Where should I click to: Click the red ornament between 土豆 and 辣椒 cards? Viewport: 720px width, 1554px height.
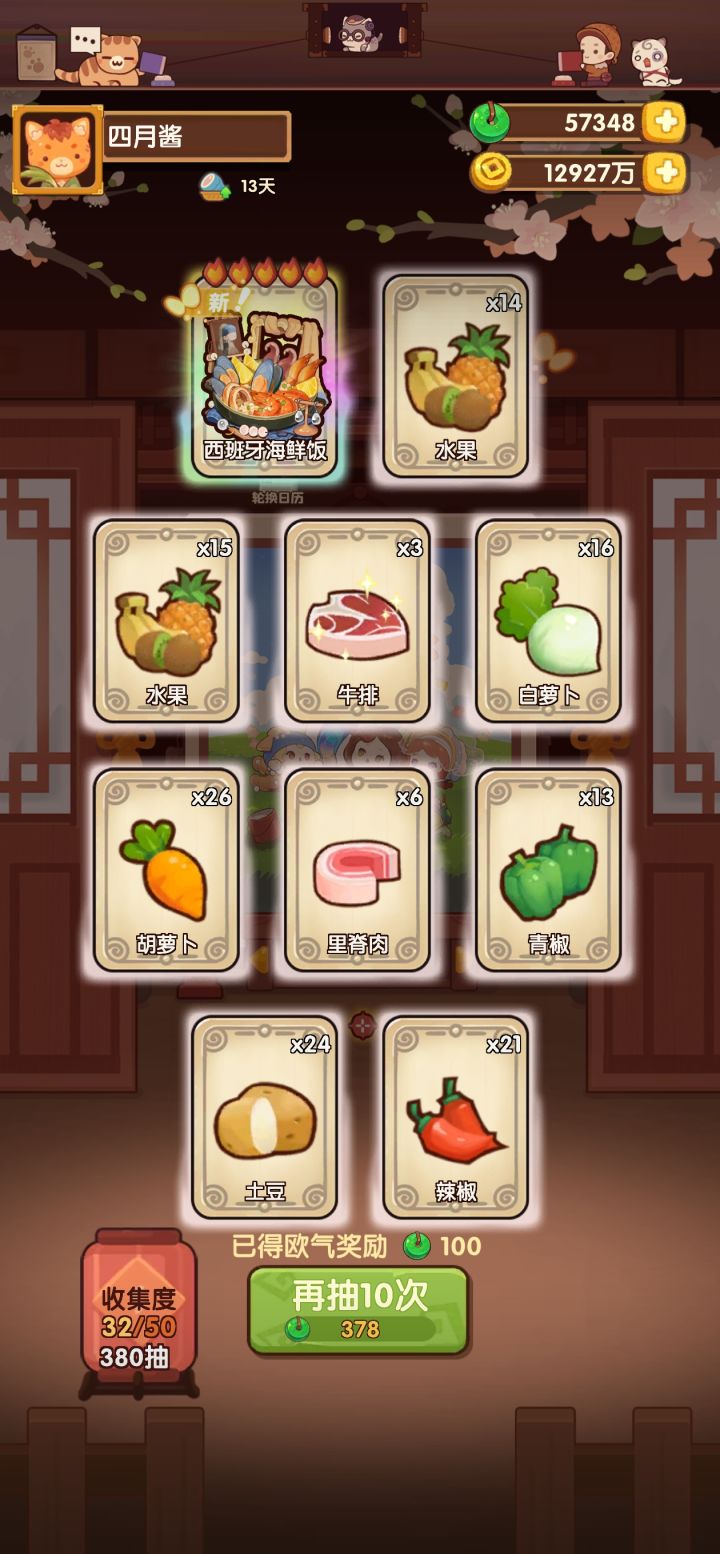point(360,1025)
